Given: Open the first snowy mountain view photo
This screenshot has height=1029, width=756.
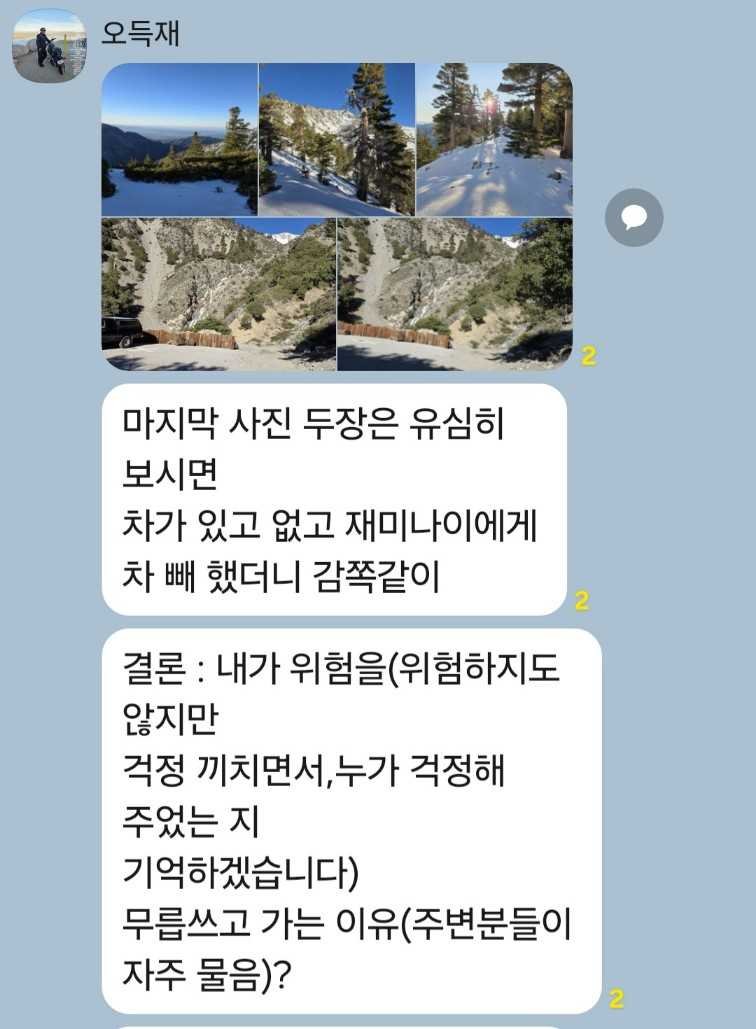Looking at the screenshot, I should tap(180, 140).
